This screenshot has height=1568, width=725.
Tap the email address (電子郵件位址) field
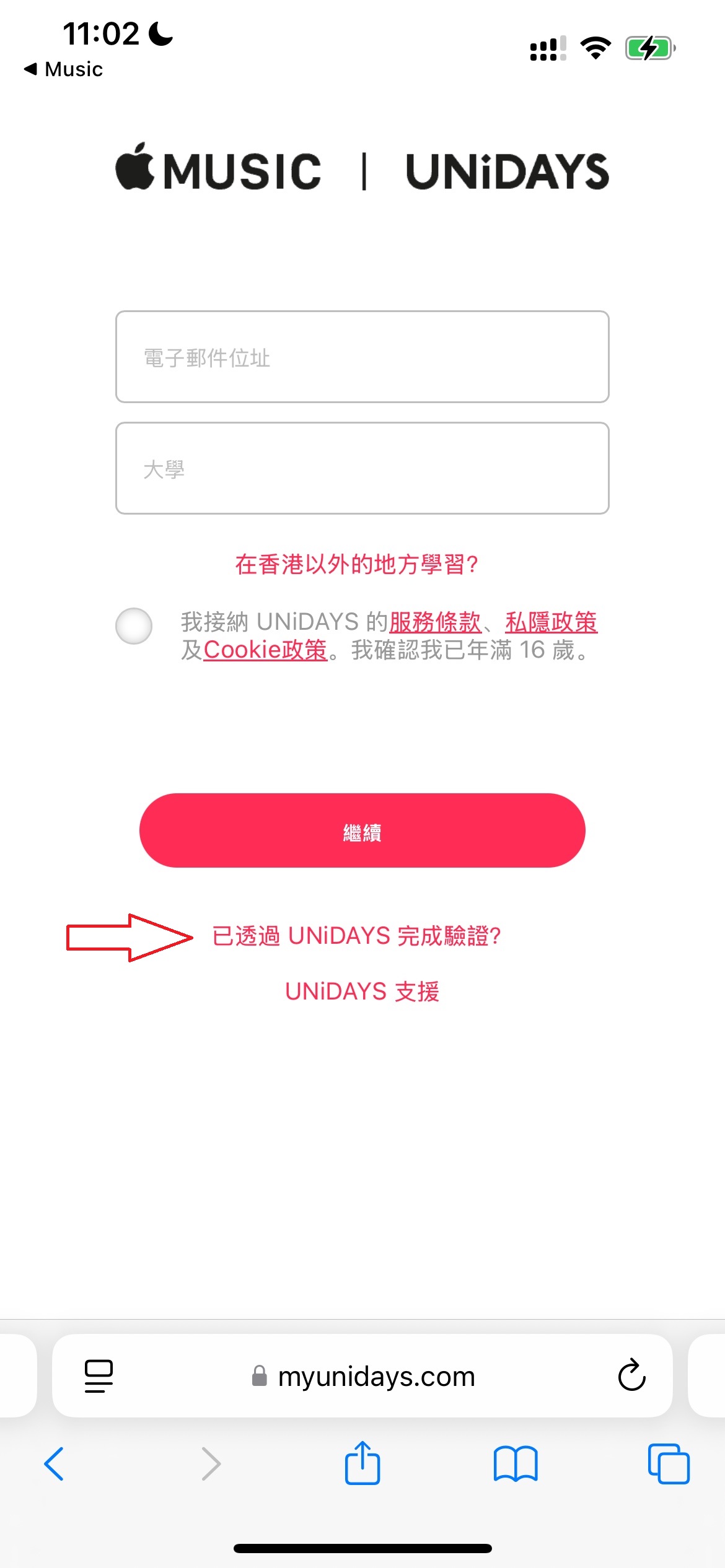pos(362,357)
